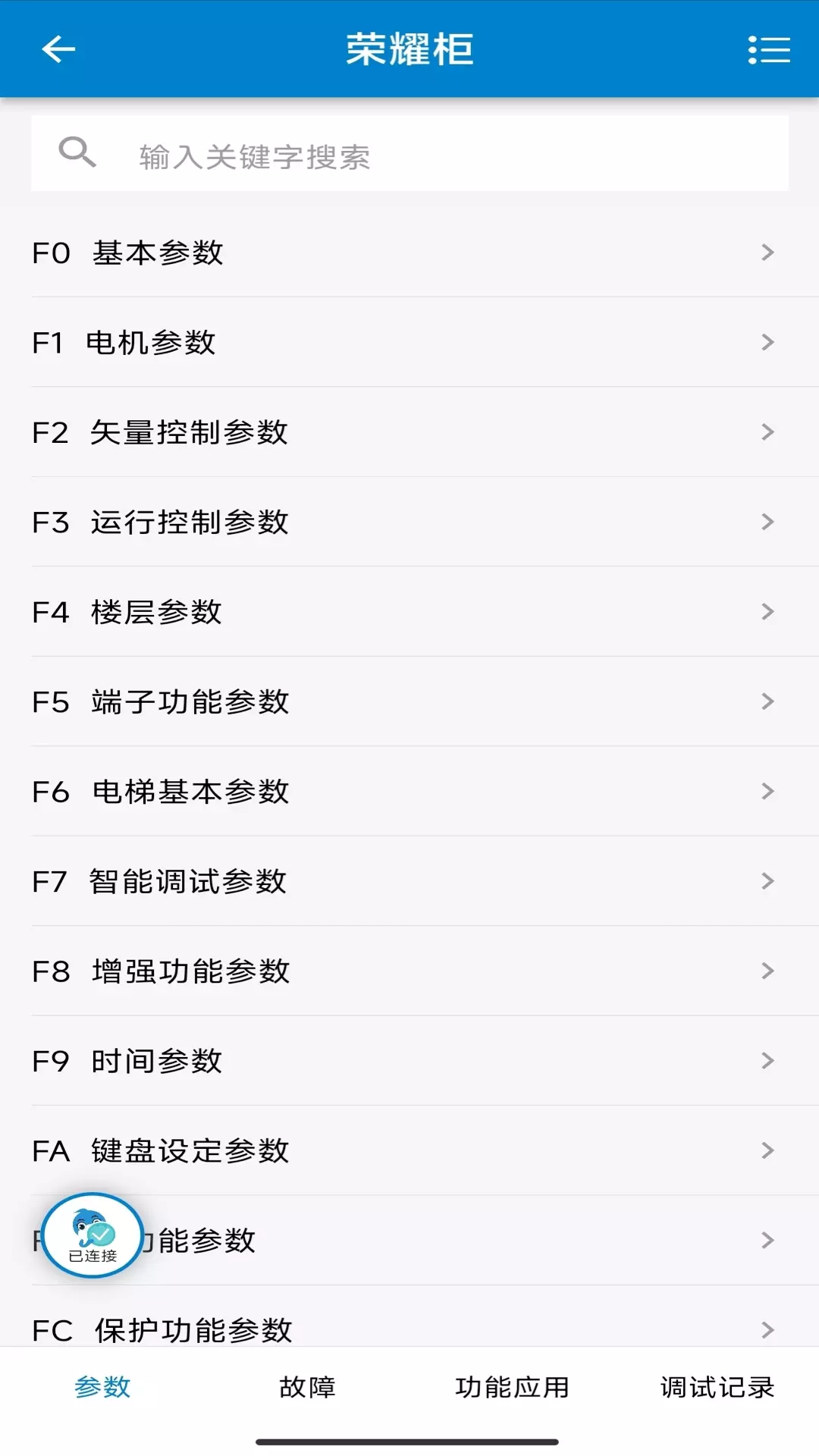Tap the 已连接 floating connection button

coord(93,1235)
